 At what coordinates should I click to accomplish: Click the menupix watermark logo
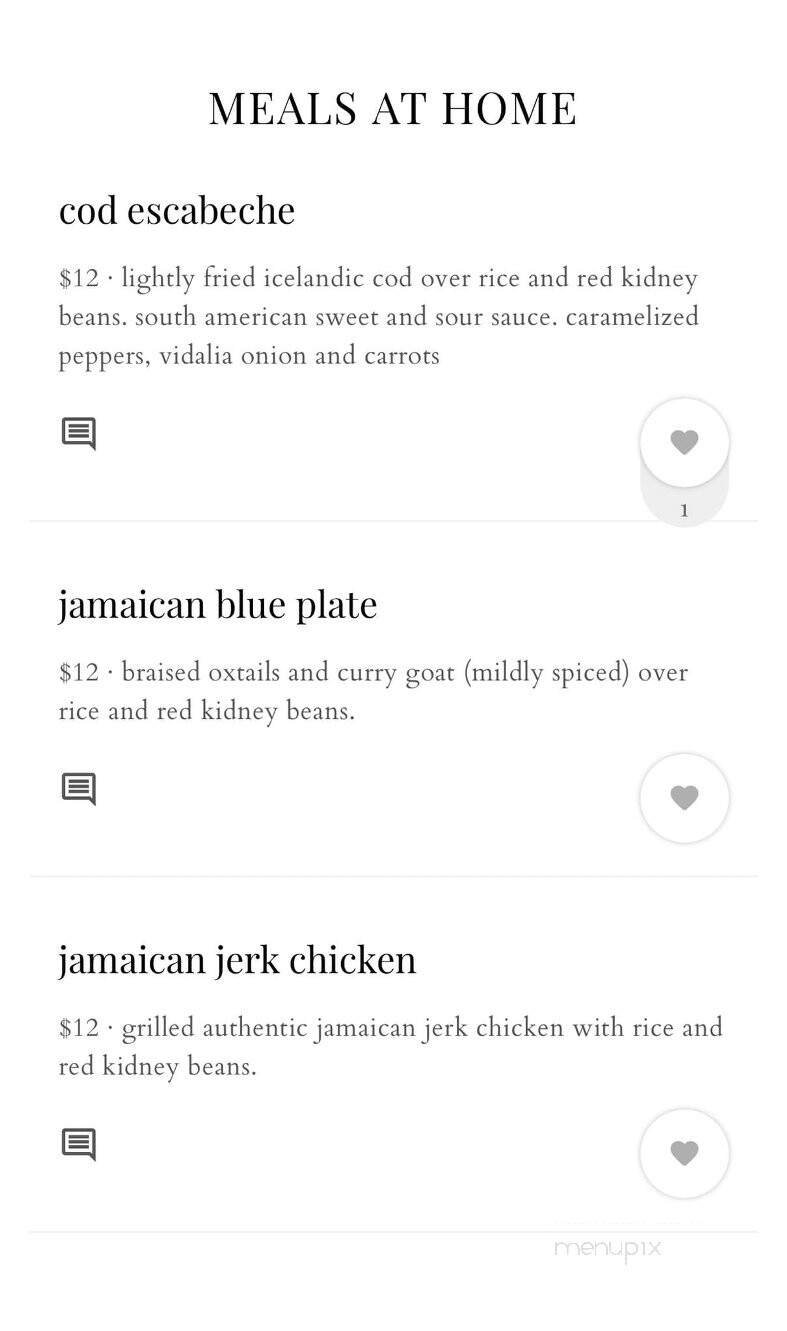[607, 1248]
